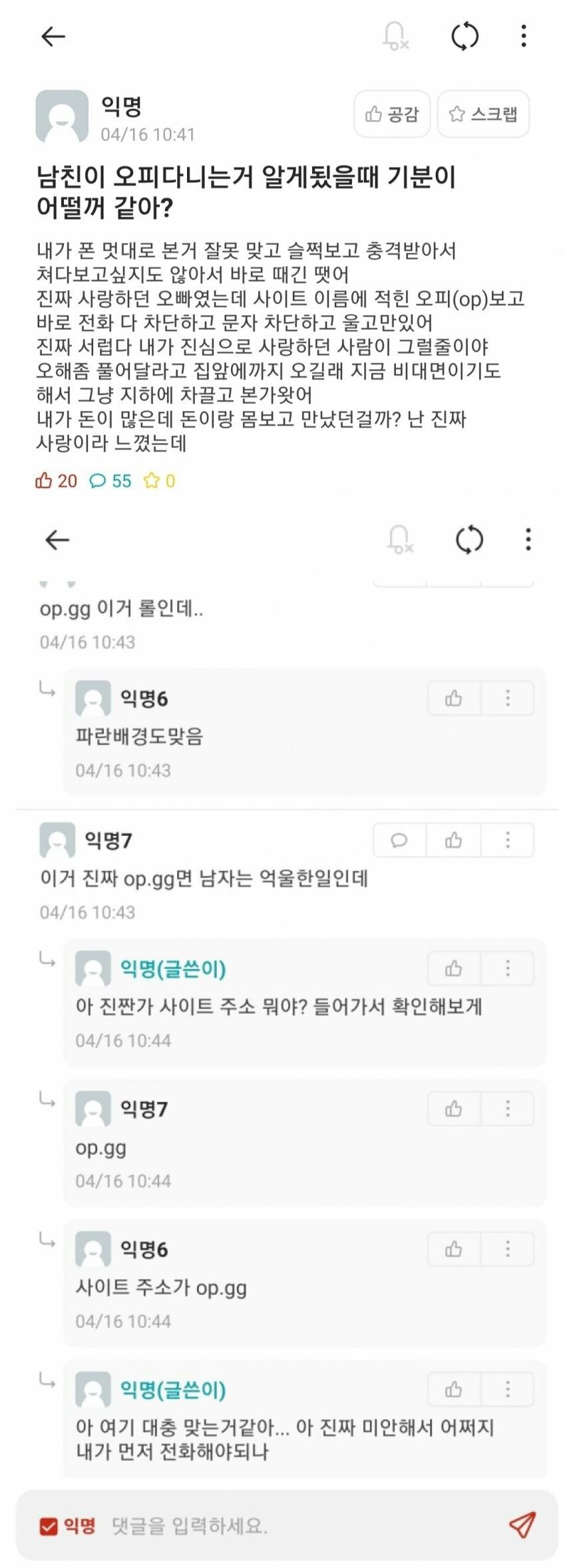
Task: Tap the 공감 button on the post
Action: 392,114
